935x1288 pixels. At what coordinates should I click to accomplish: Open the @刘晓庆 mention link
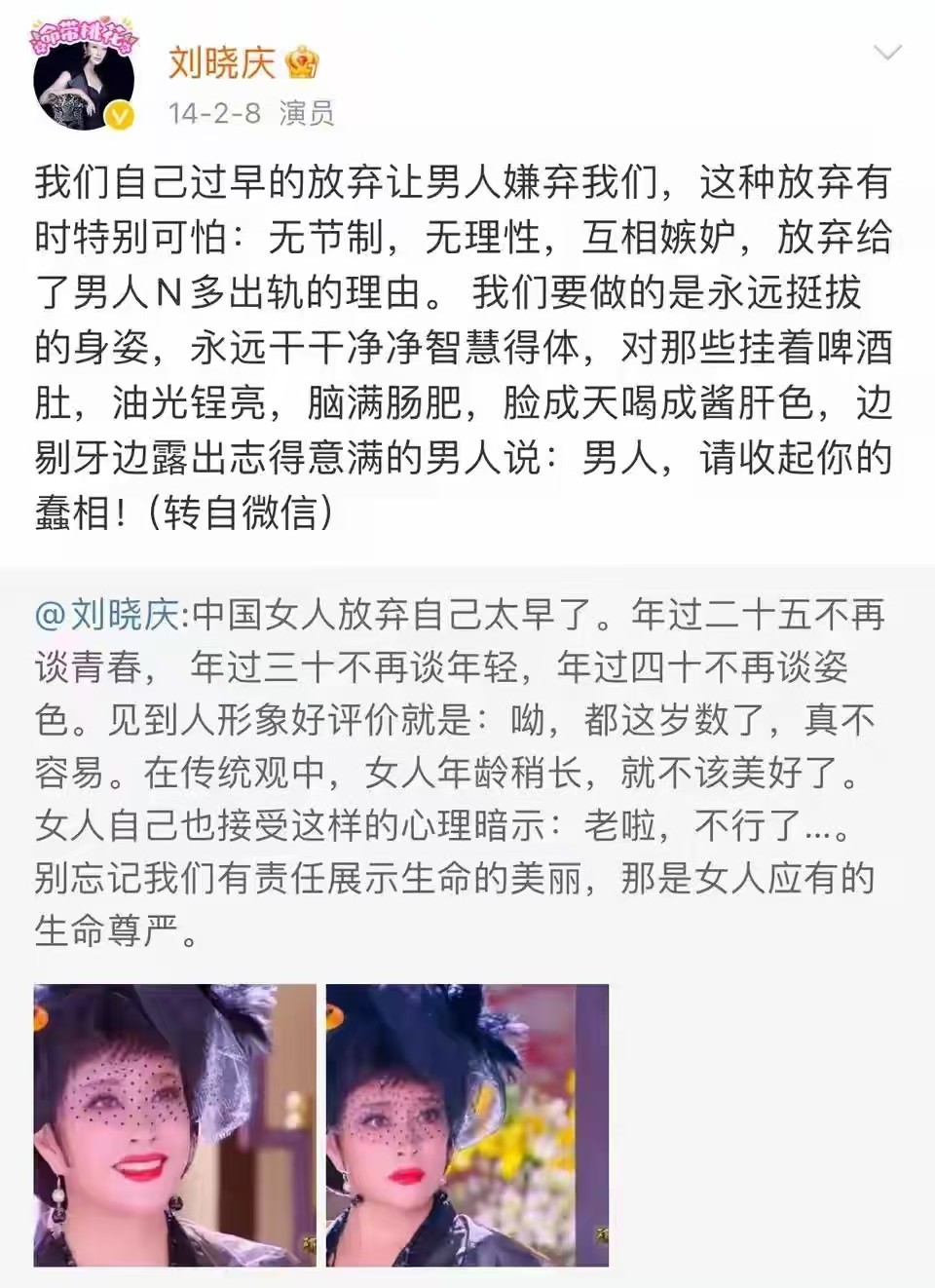pyautogui.click(x=108, y=615)
